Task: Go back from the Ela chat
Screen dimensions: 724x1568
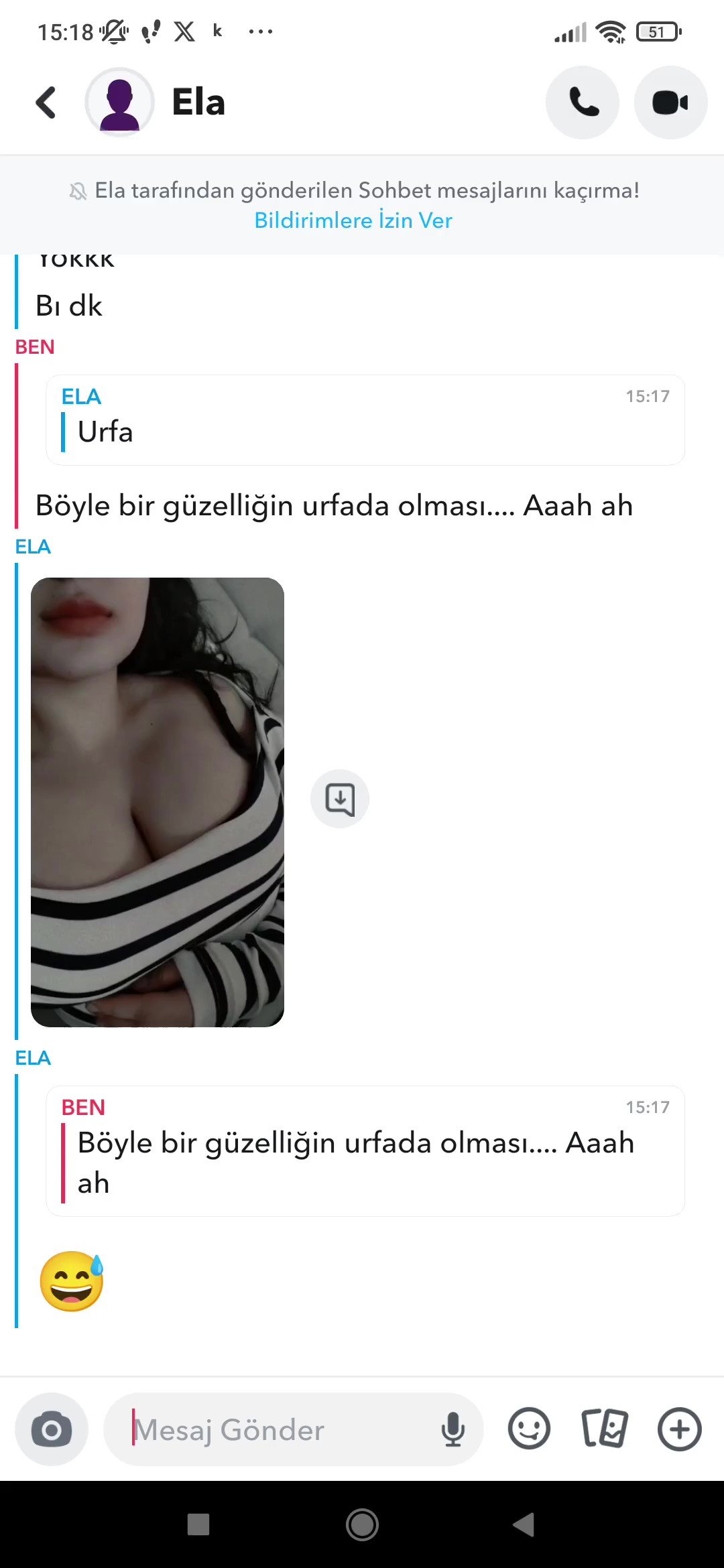Action: [x=46, y=103]
